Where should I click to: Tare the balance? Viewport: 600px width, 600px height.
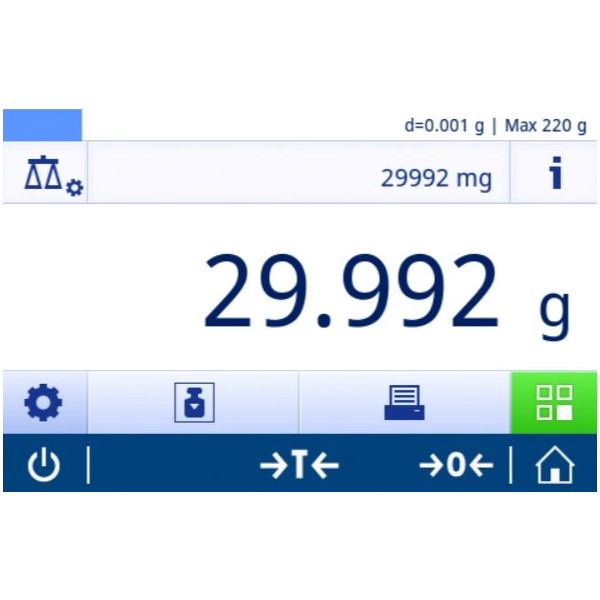(299, 466)
